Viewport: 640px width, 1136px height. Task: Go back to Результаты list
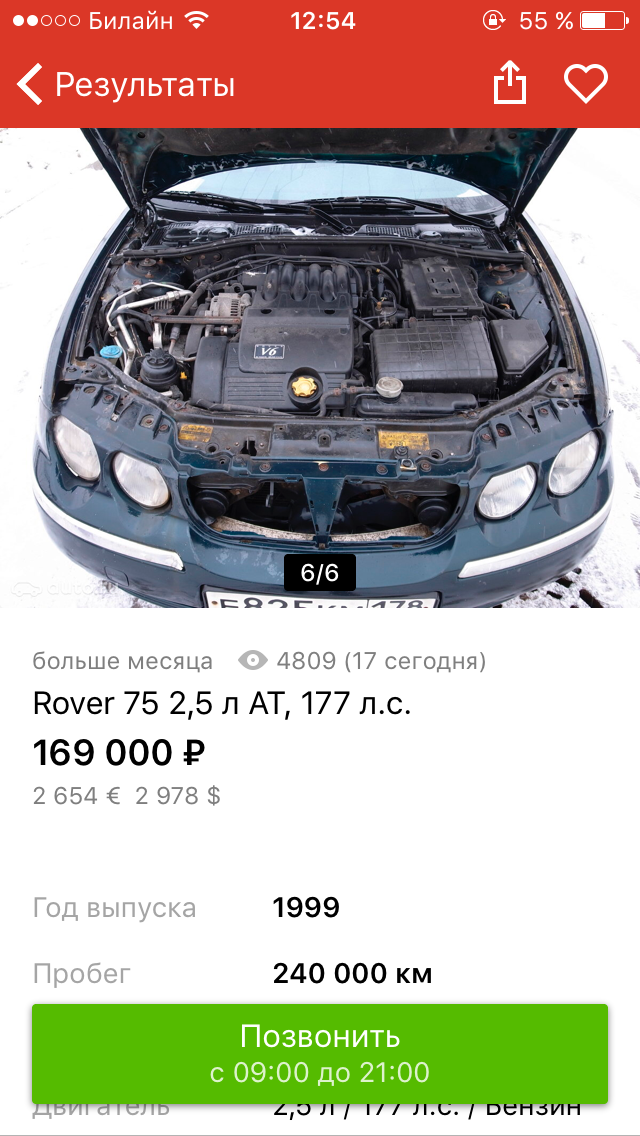(126, 85)
